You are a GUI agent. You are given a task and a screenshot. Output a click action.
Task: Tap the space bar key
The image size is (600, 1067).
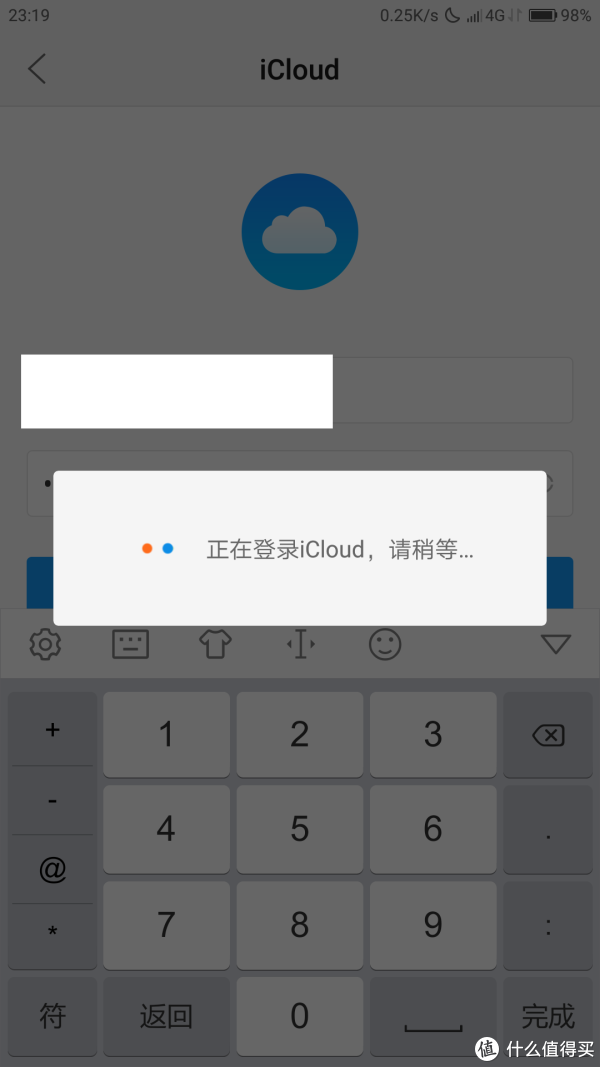(x=433, y=1016)
